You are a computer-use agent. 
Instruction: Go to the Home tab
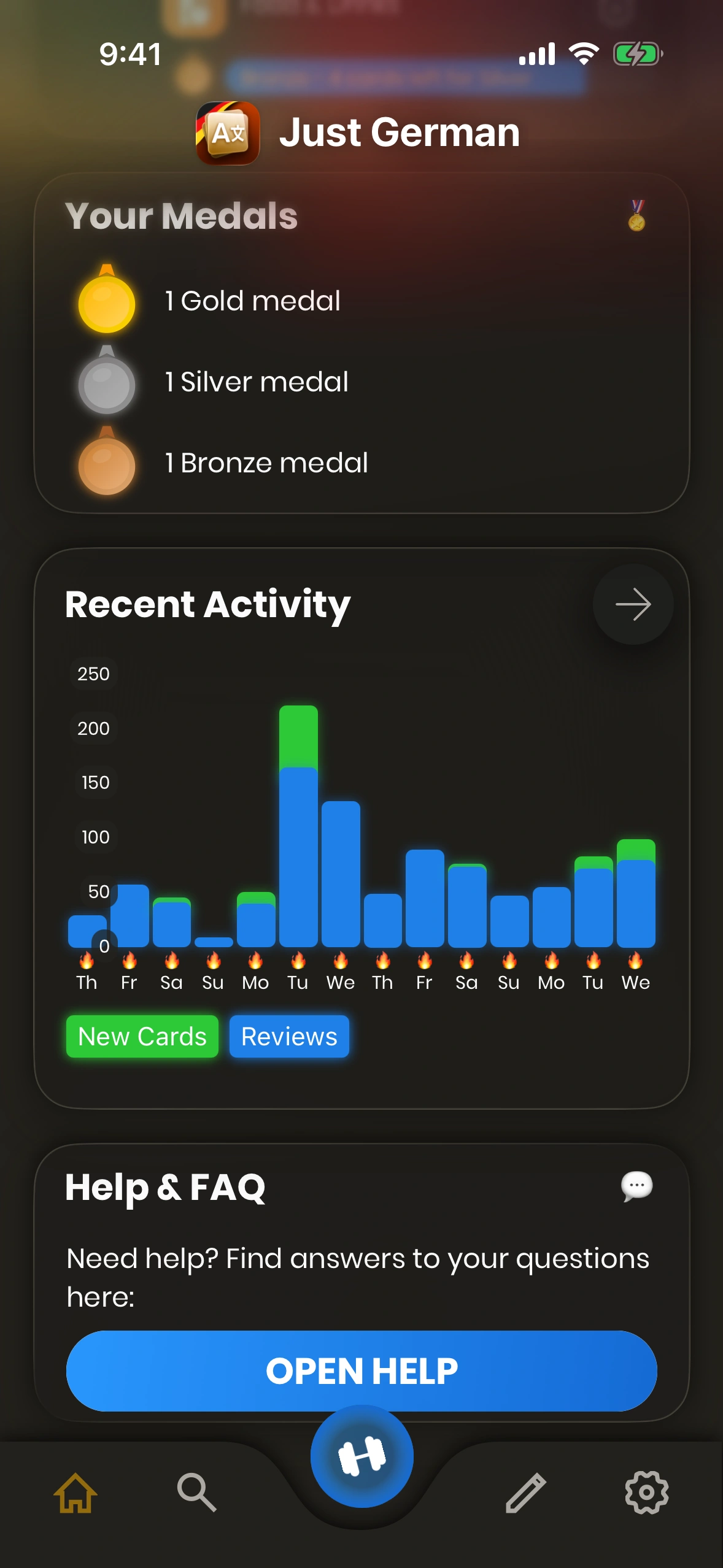pyautogui.click(x=75, y=1493)
